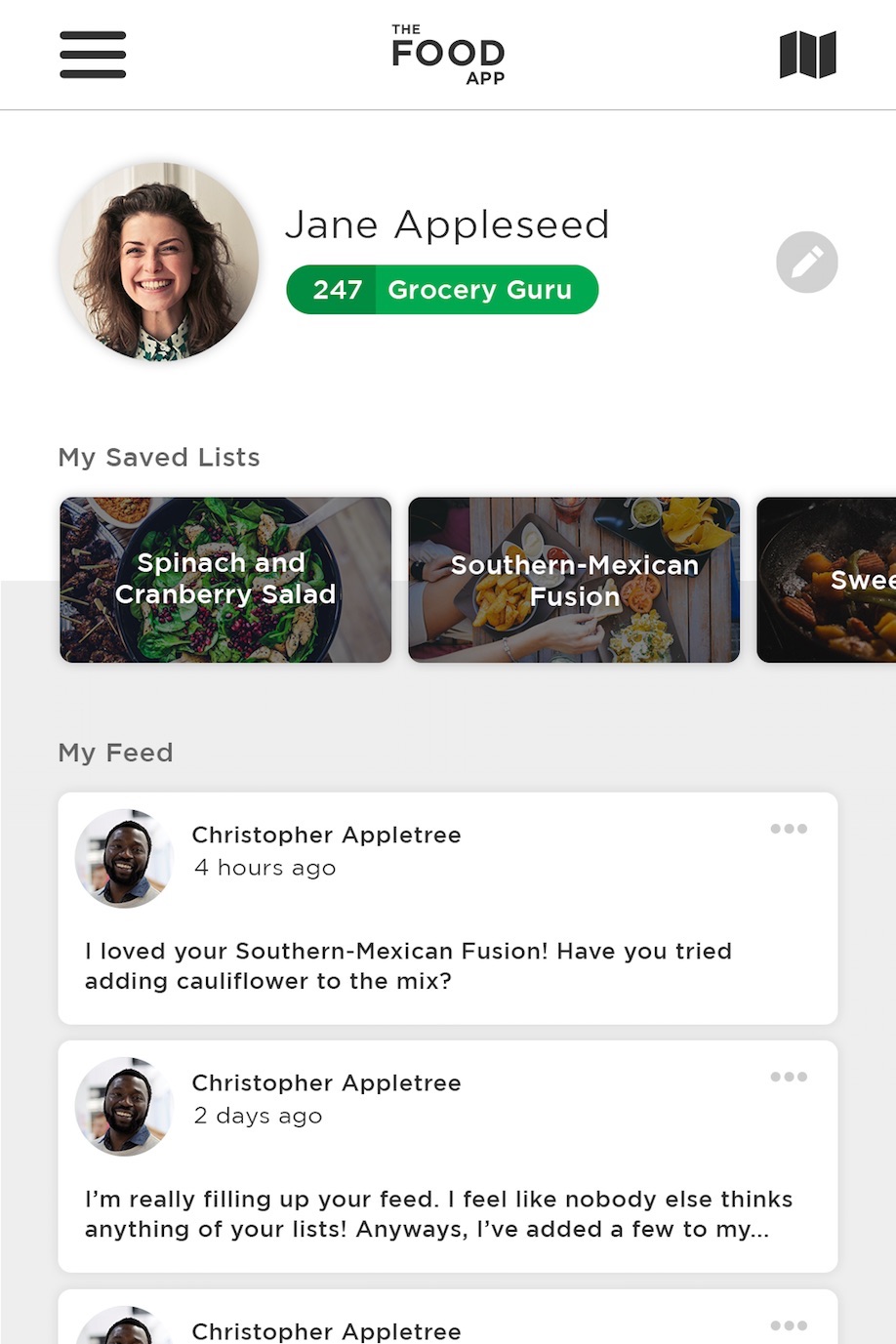This screenshot has height=1344, width=896.
Task: Tap The Food App logo
Action: [x=448, y=54]
